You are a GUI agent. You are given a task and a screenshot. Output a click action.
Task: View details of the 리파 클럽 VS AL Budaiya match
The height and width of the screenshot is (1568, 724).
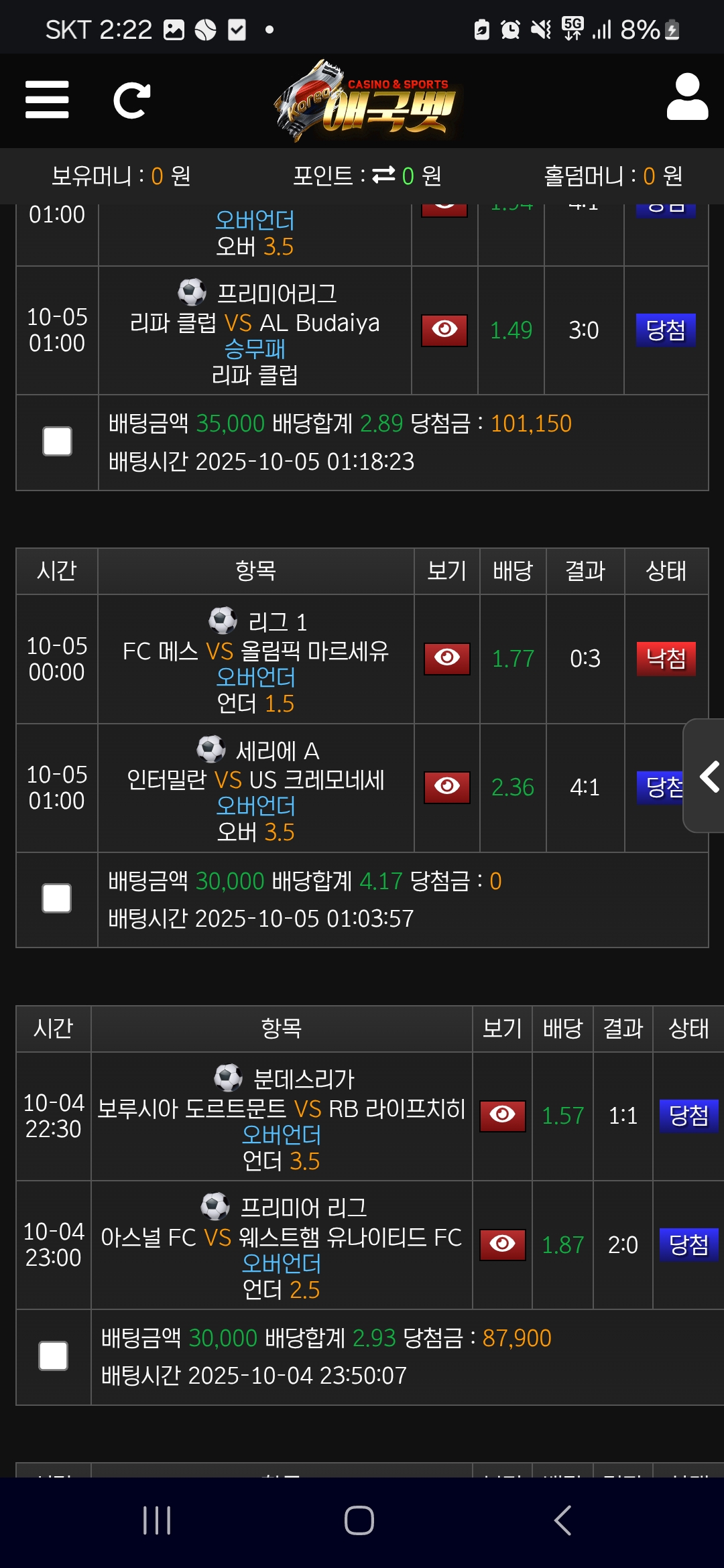click(x=444, y=330)
